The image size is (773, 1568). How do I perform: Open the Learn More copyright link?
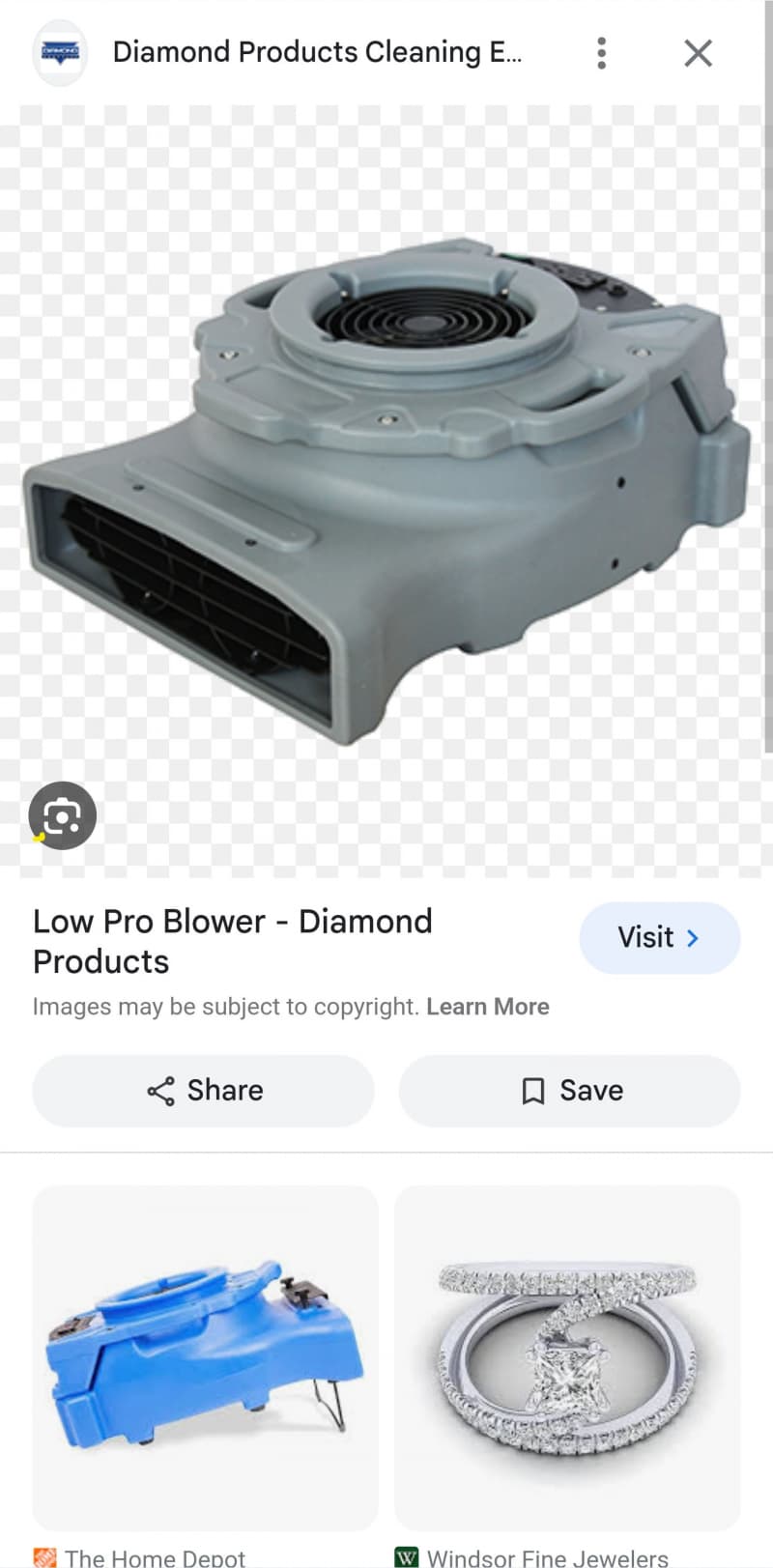[x=487, y=1007]
